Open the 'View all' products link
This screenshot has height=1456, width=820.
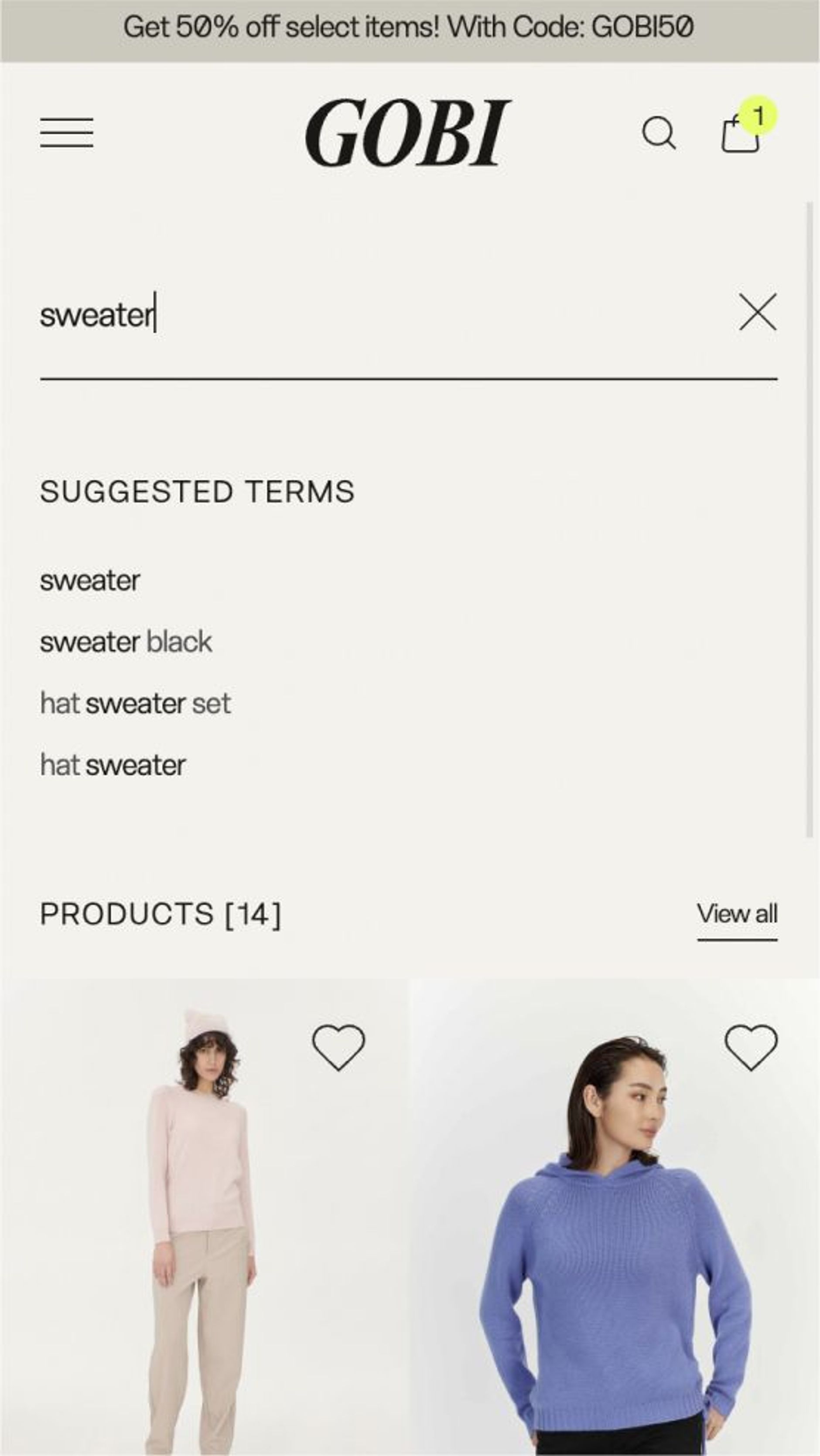point(737,912)
